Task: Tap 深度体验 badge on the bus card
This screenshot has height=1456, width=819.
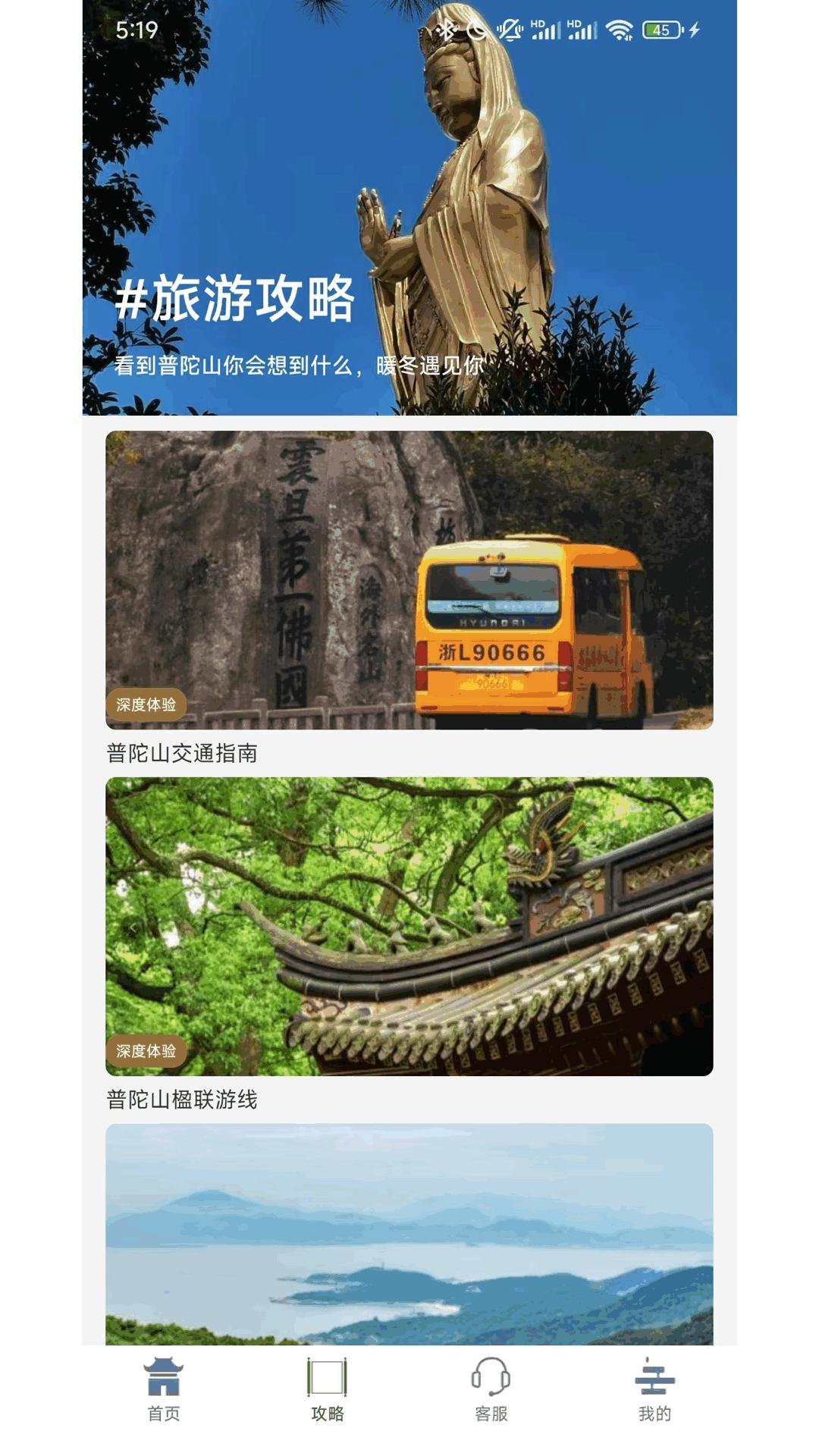Action: (x=147, y=704)
